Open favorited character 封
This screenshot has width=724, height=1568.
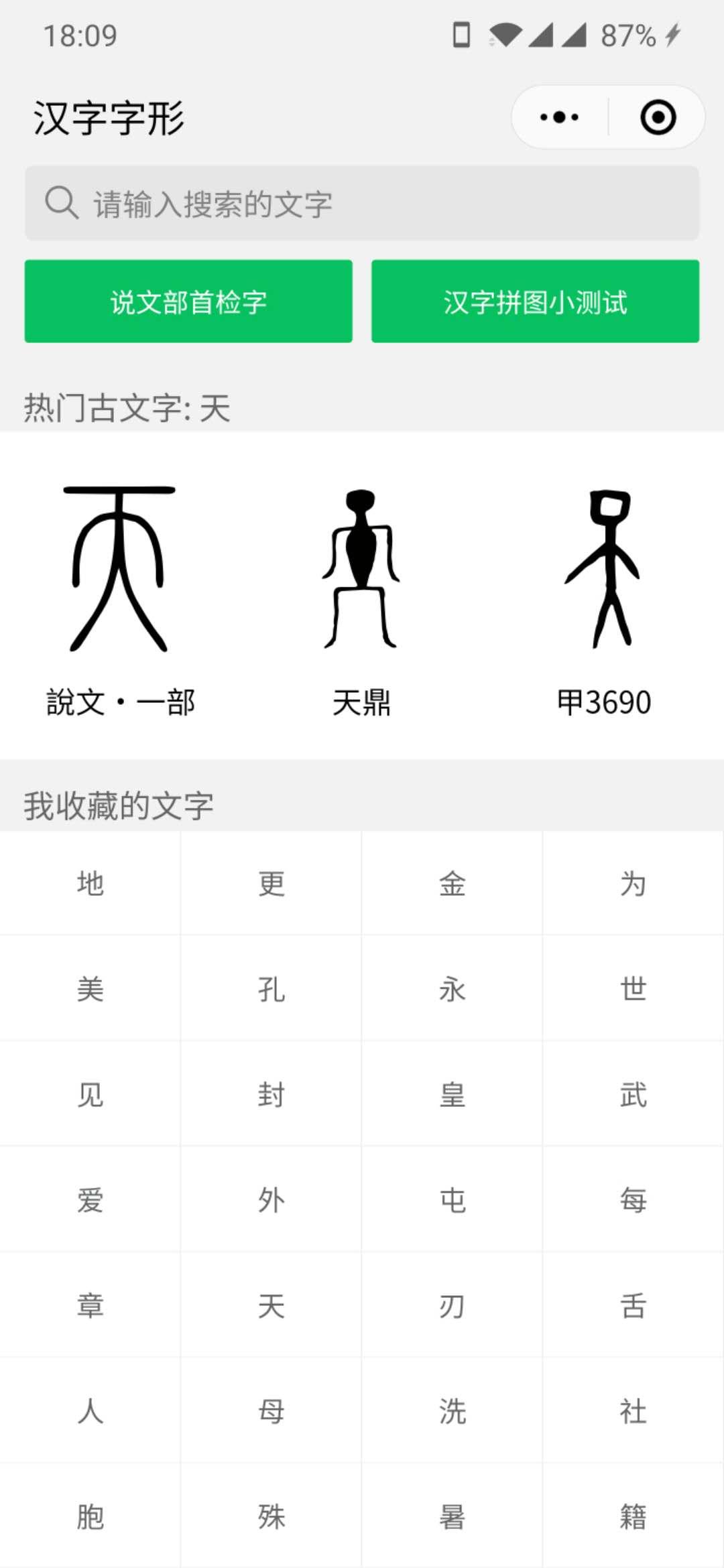(271, 1094)
